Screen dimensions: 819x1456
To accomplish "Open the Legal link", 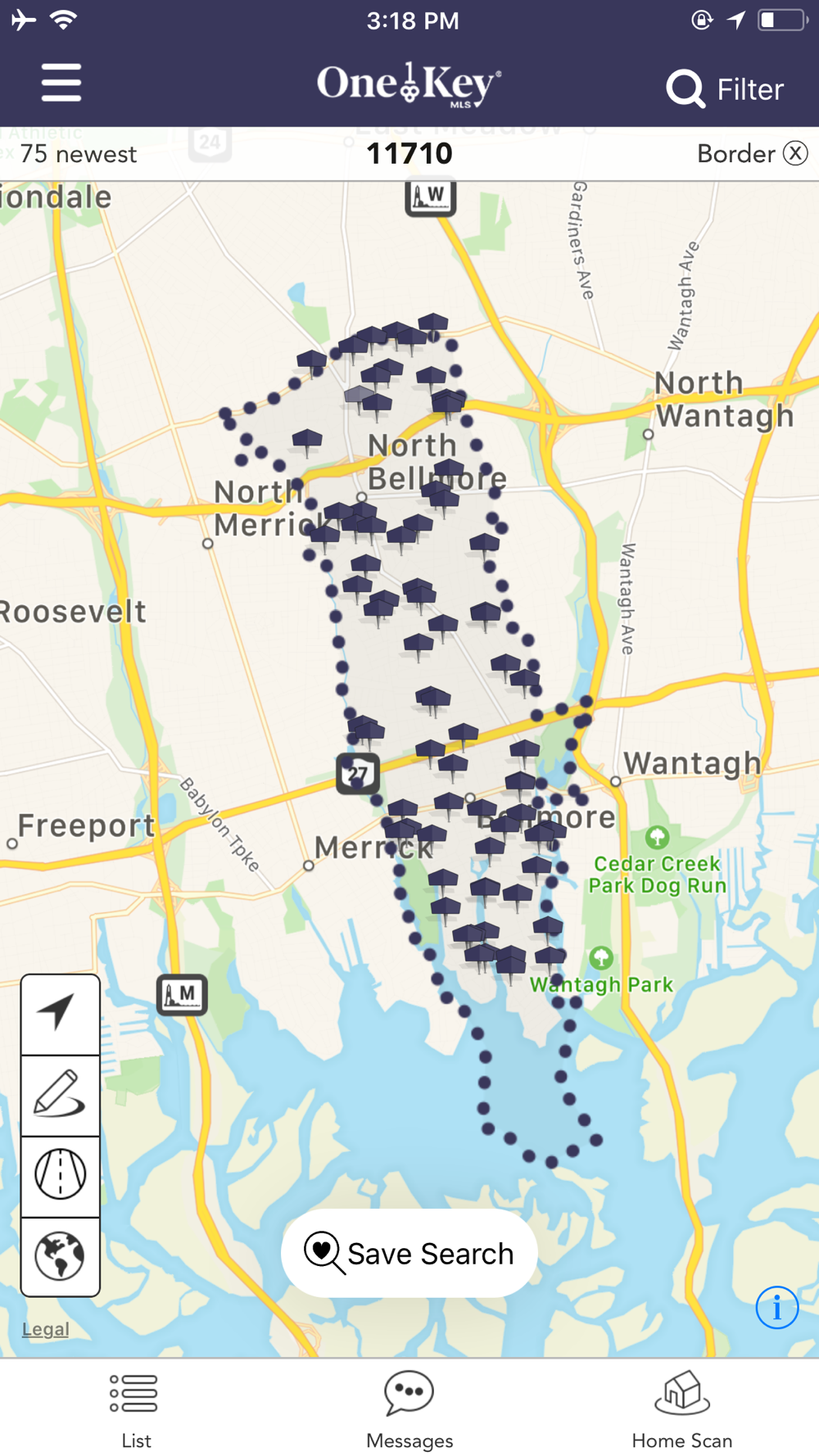I will point(45,1328).
